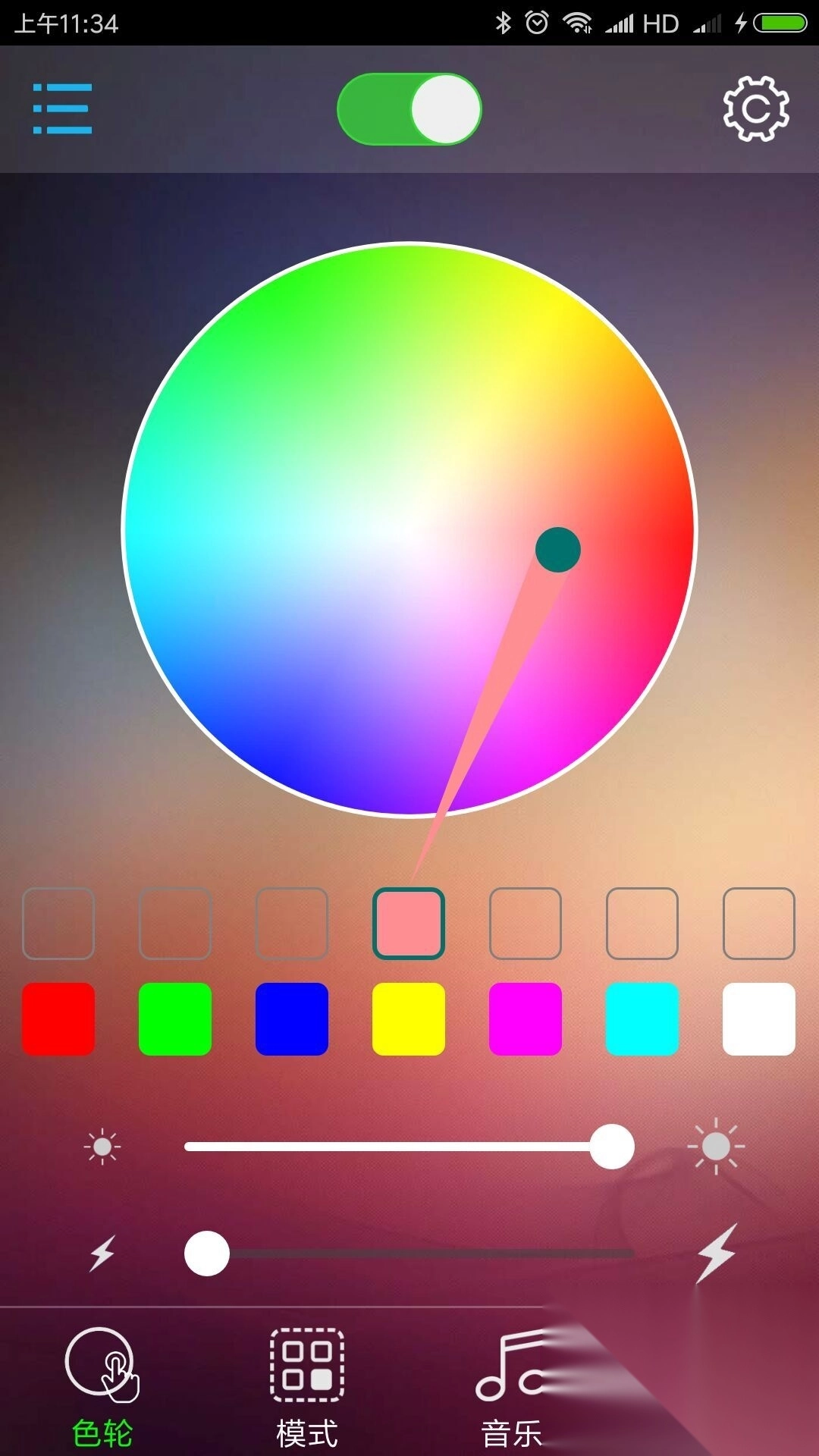The width and height of the screenshot is (819, 1456).
Task: Choose the green preset color
Action: tap(175, 1019)
